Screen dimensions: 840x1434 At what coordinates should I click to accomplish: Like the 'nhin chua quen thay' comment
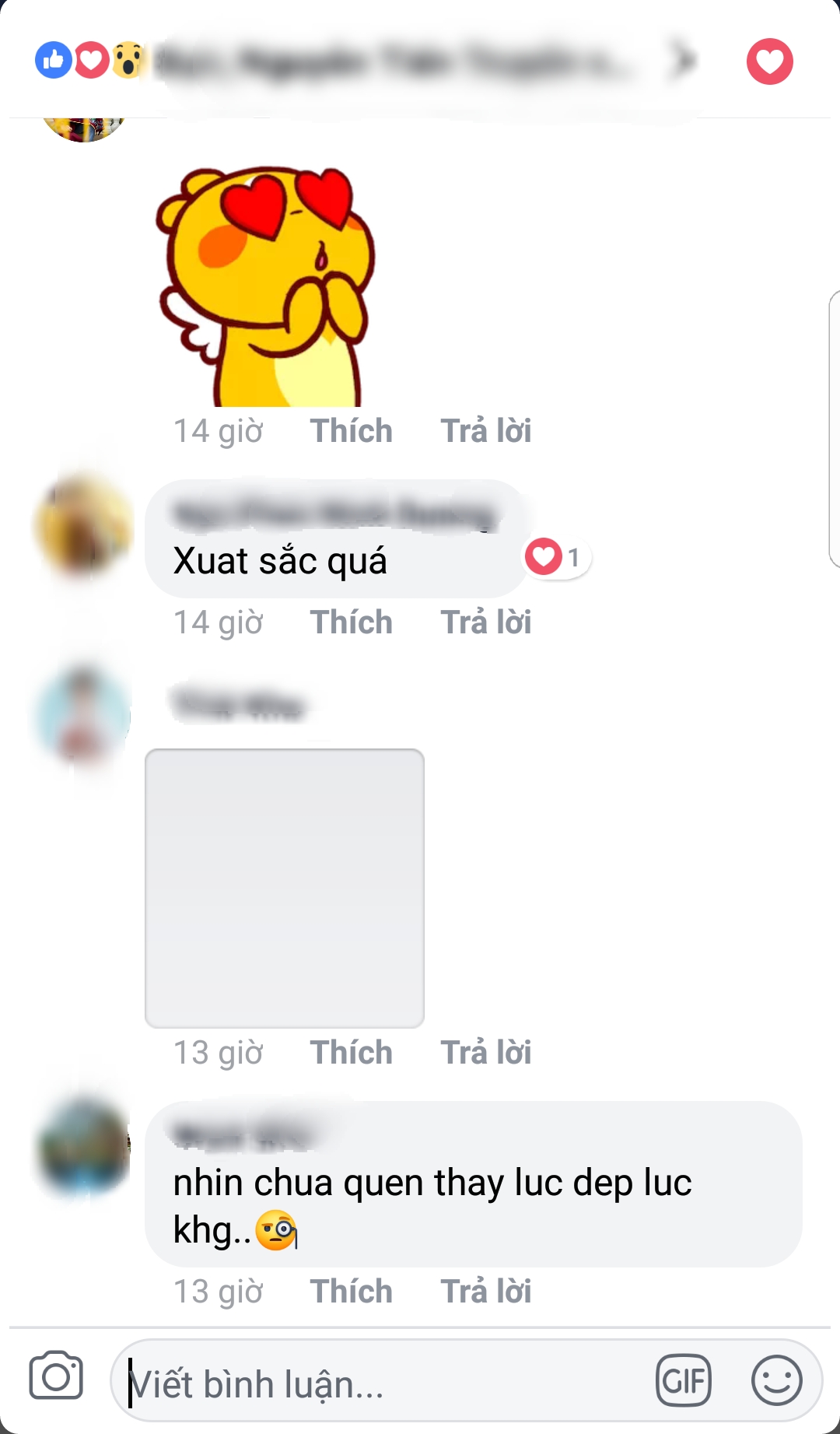tap(351, 1292)
